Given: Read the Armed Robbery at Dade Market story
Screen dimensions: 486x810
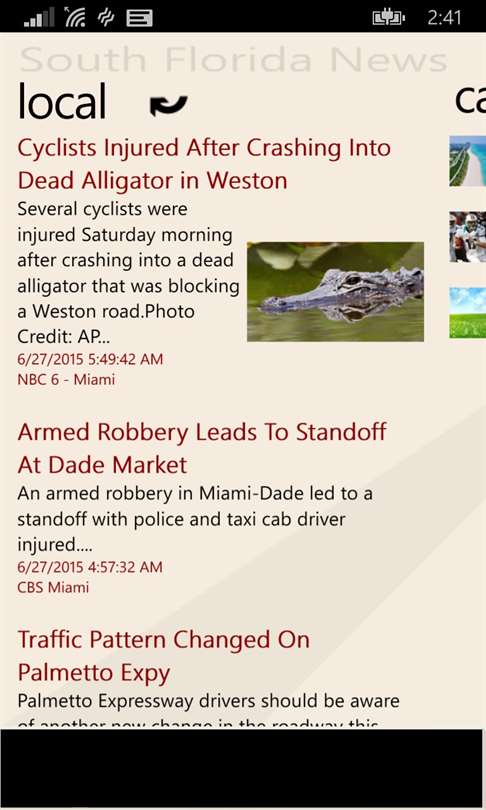Looking at the screenshot, I should coord(202,448).
